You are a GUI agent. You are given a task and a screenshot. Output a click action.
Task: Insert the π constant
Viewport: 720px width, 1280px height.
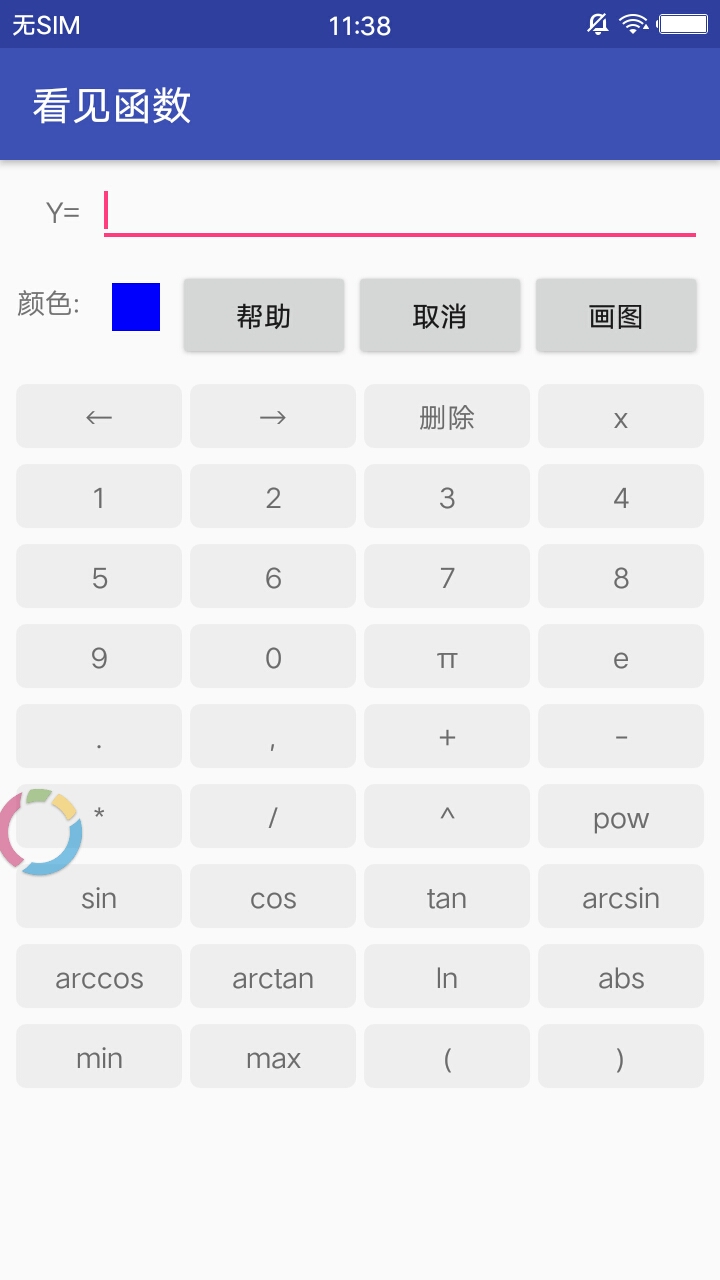pyautogui.click(x=447, y=656)
